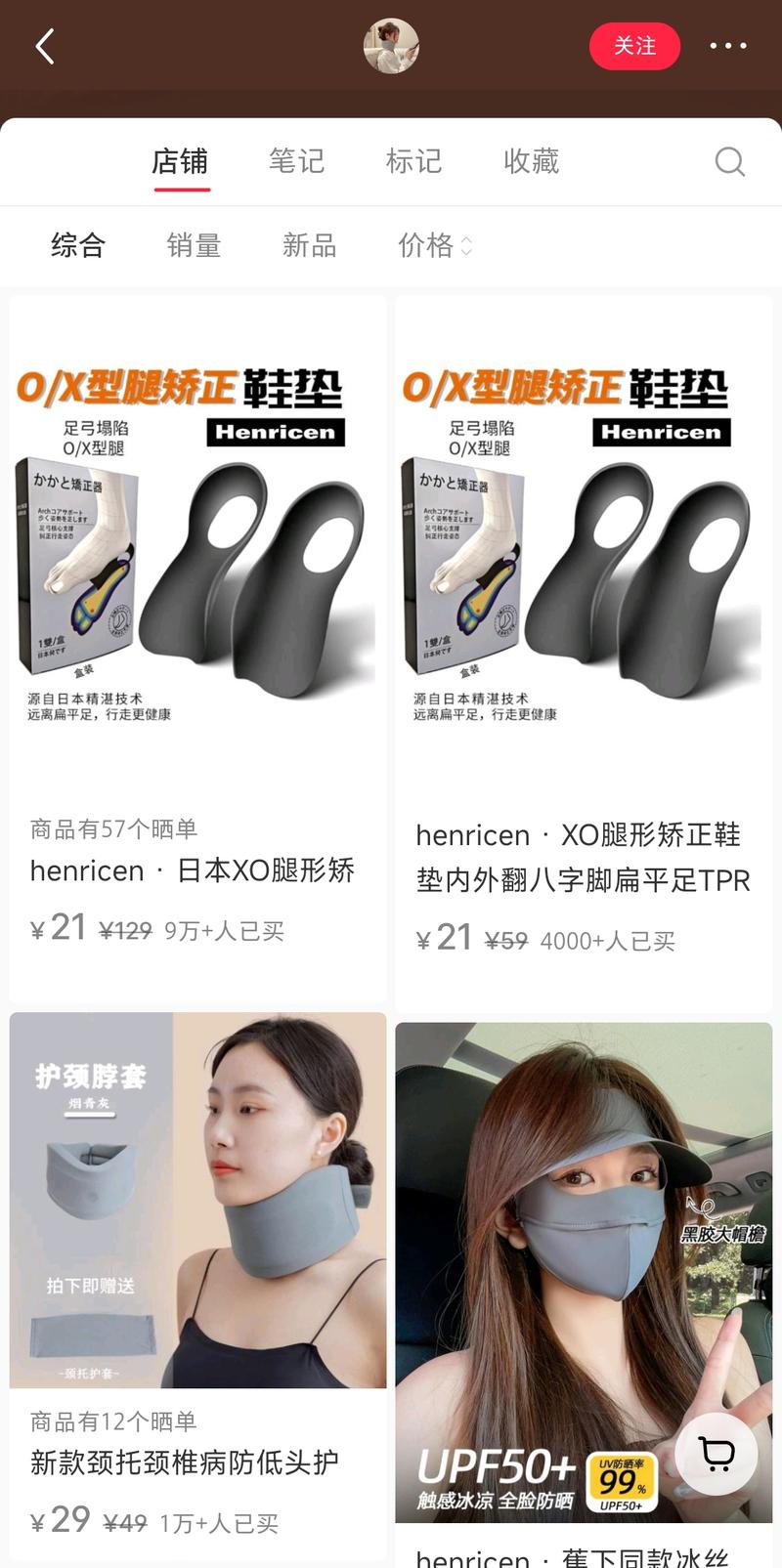Open the 日本XO腿形矫 insole product with 9万+ buyers
Screen dimensions: 782x1568
tap(197, 586)
